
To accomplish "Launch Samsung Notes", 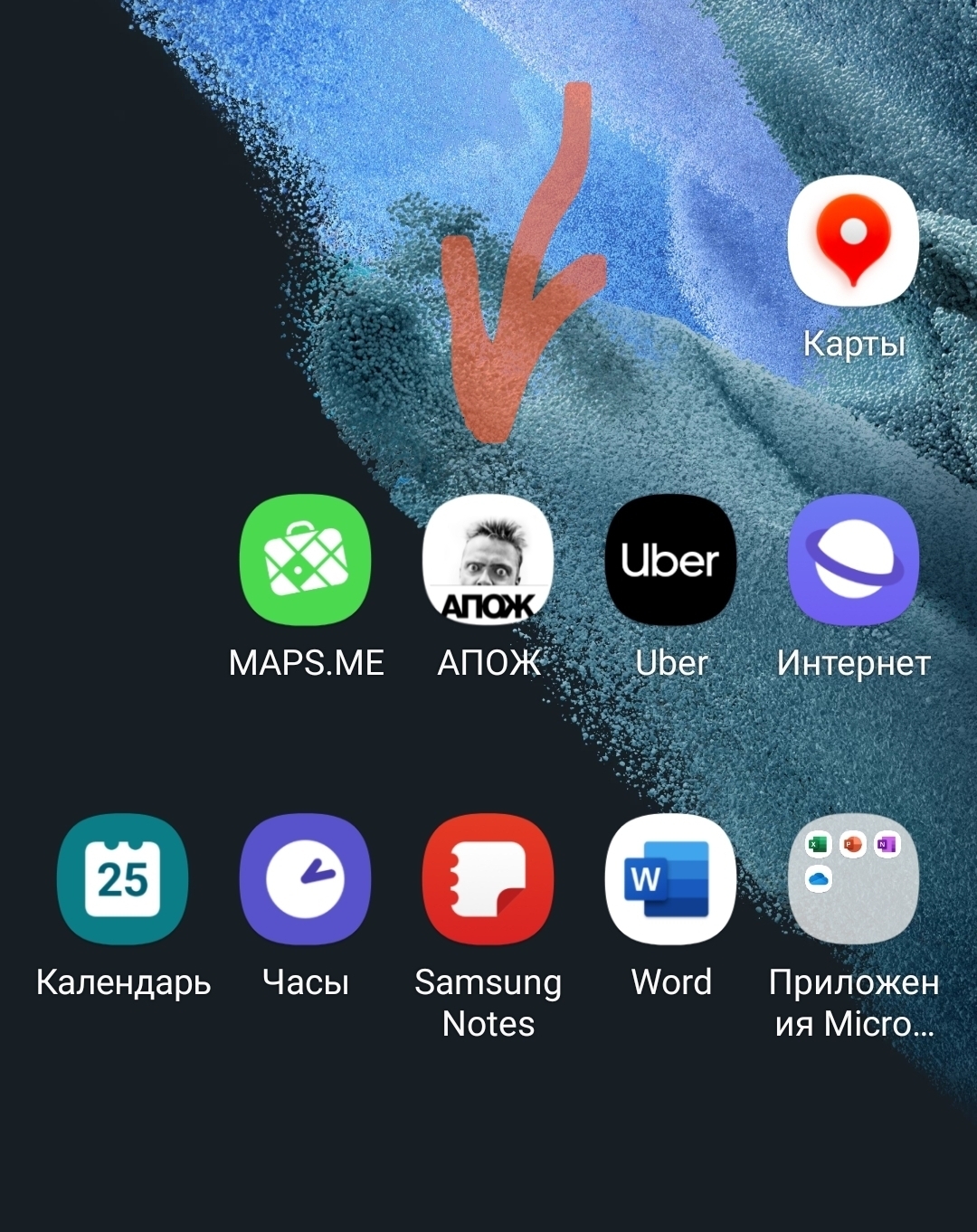I will pos(488,879).
